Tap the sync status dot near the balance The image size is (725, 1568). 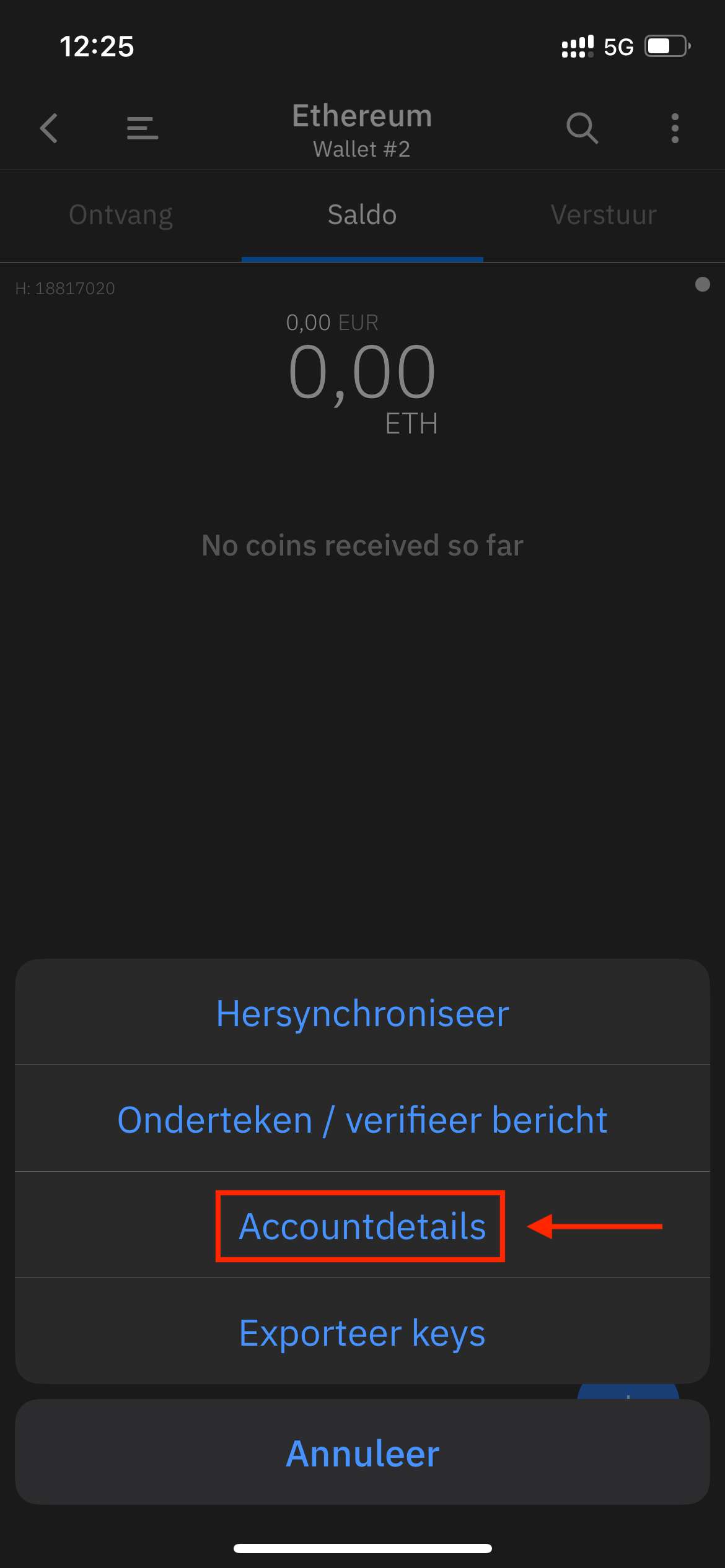point(702,285)
